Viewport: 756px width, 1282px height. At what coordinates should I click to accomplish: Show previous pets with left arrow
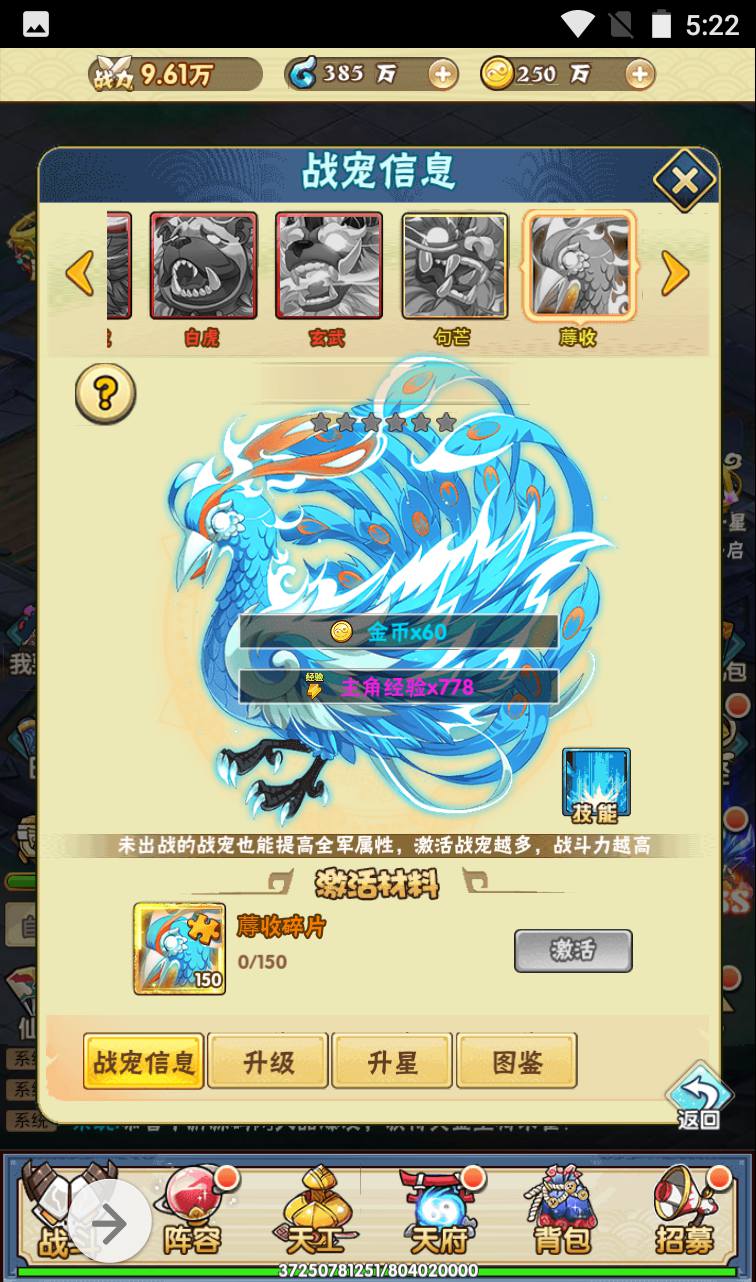[x=80, y=272]
